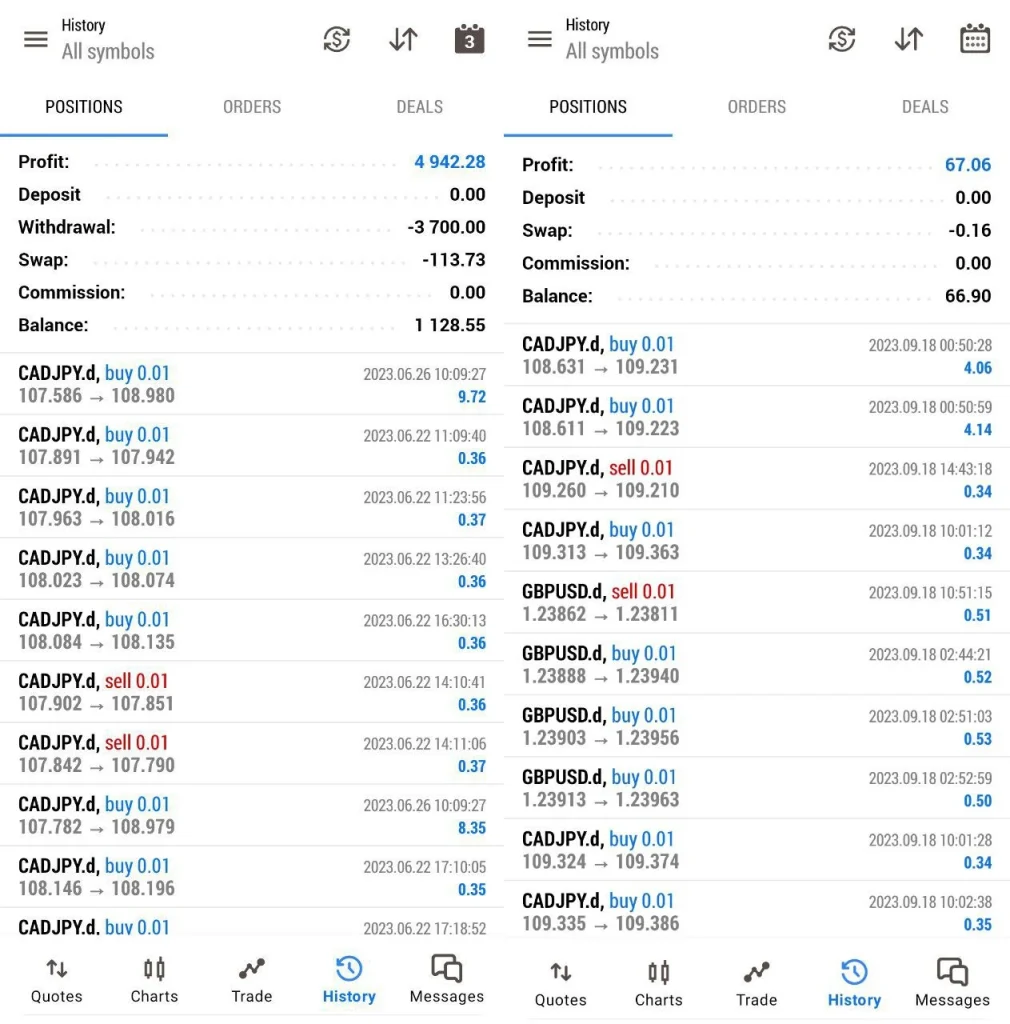The image size is (1010, 1024).
Task: Switch to the ORDERS tab
Action: (252, 107)
